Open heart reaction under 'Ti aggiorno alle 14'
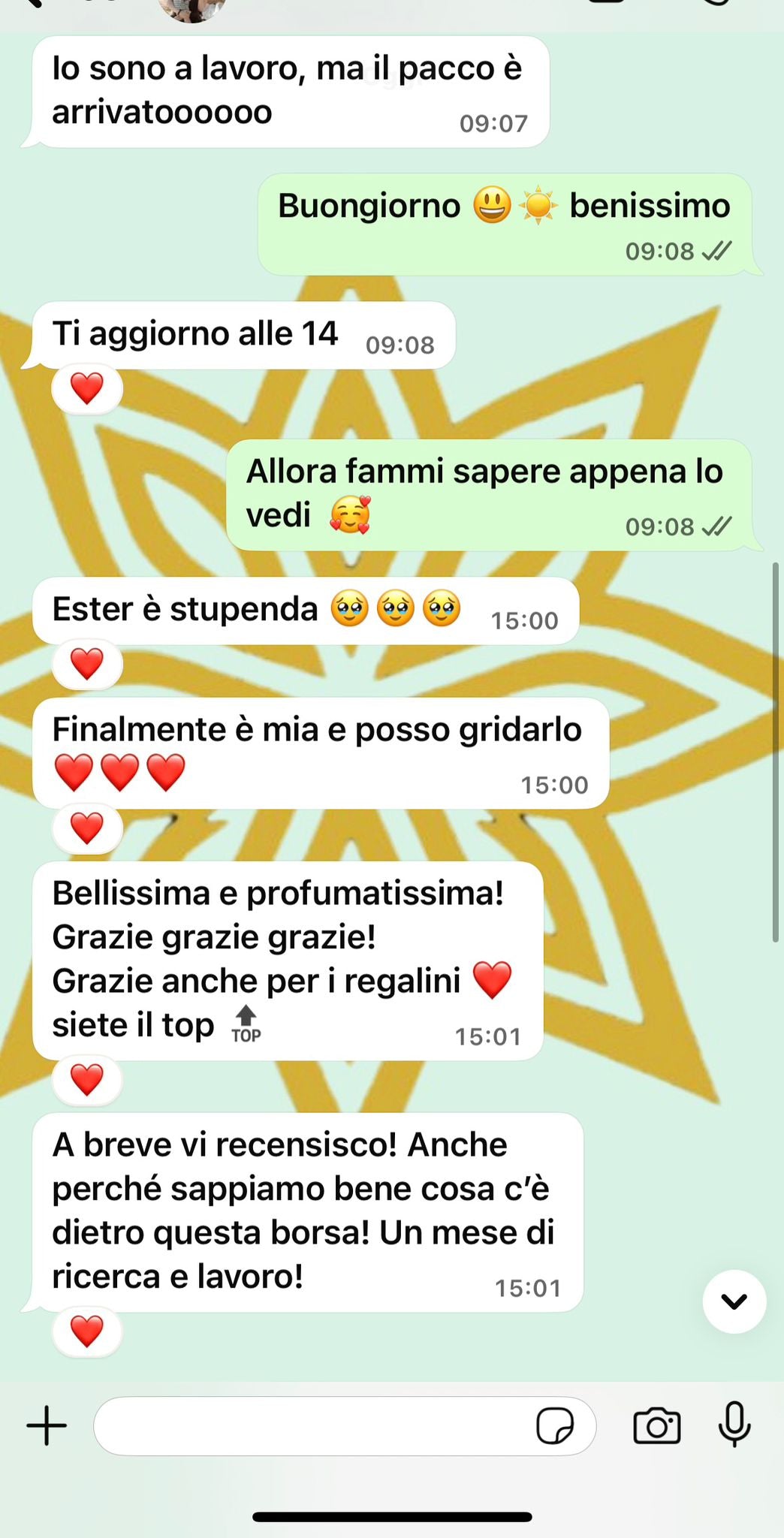784x1538 pixels. click(86, 389)
